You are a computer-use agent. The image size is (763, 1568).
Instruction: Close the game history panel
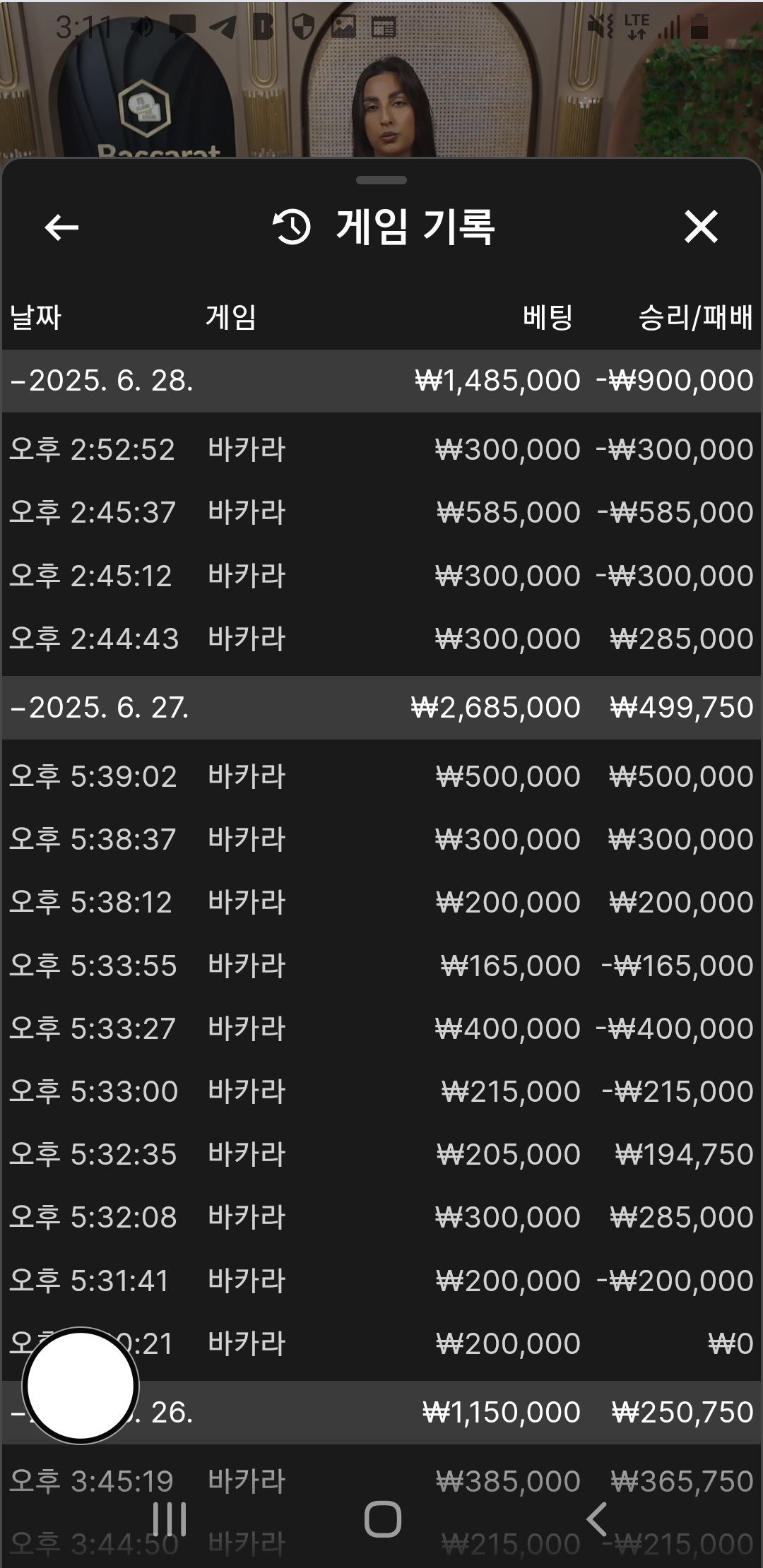point(701,227)
